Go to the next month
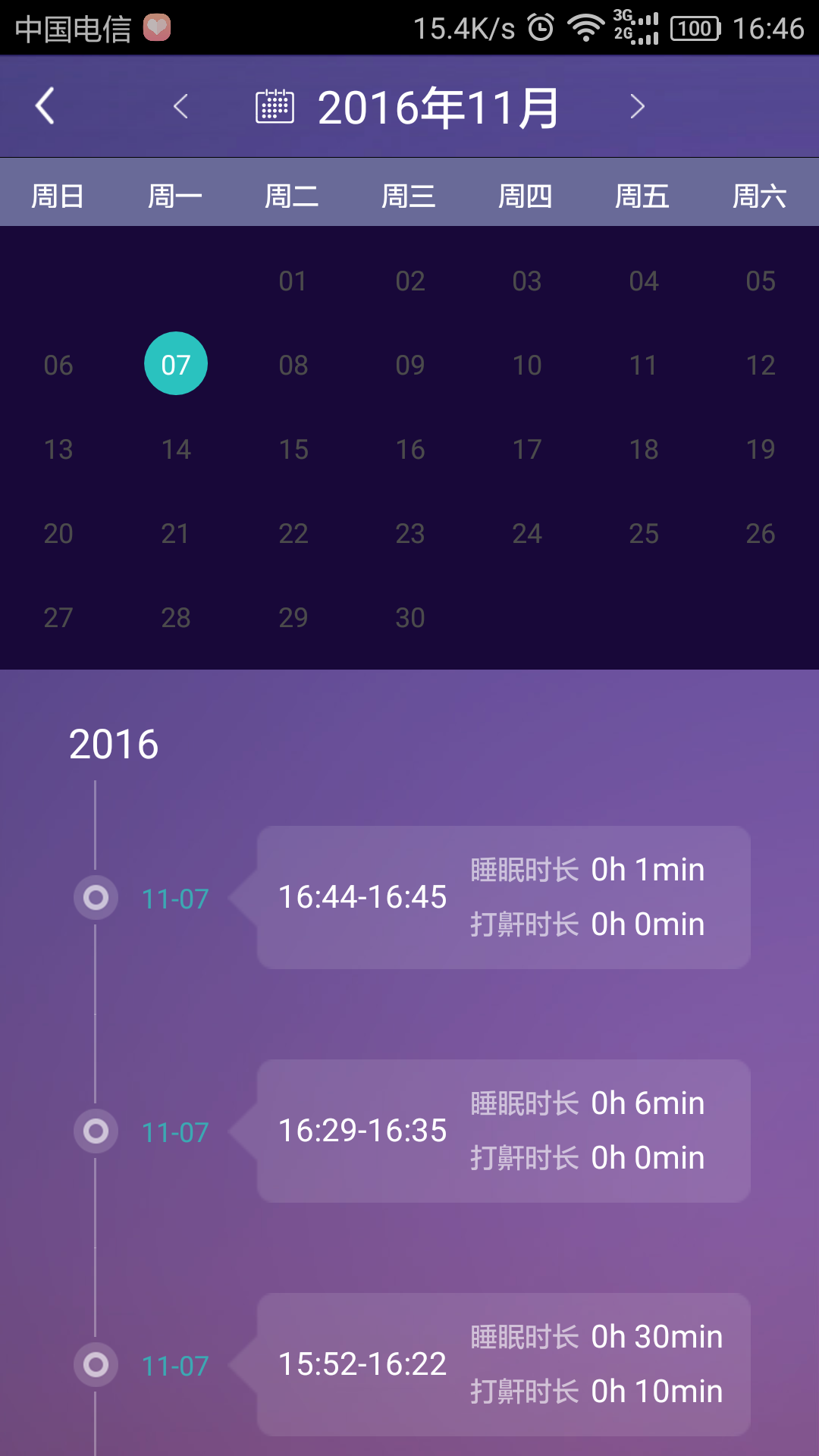The height and width of the screenshot is (1456, 819). coord(637,106)
